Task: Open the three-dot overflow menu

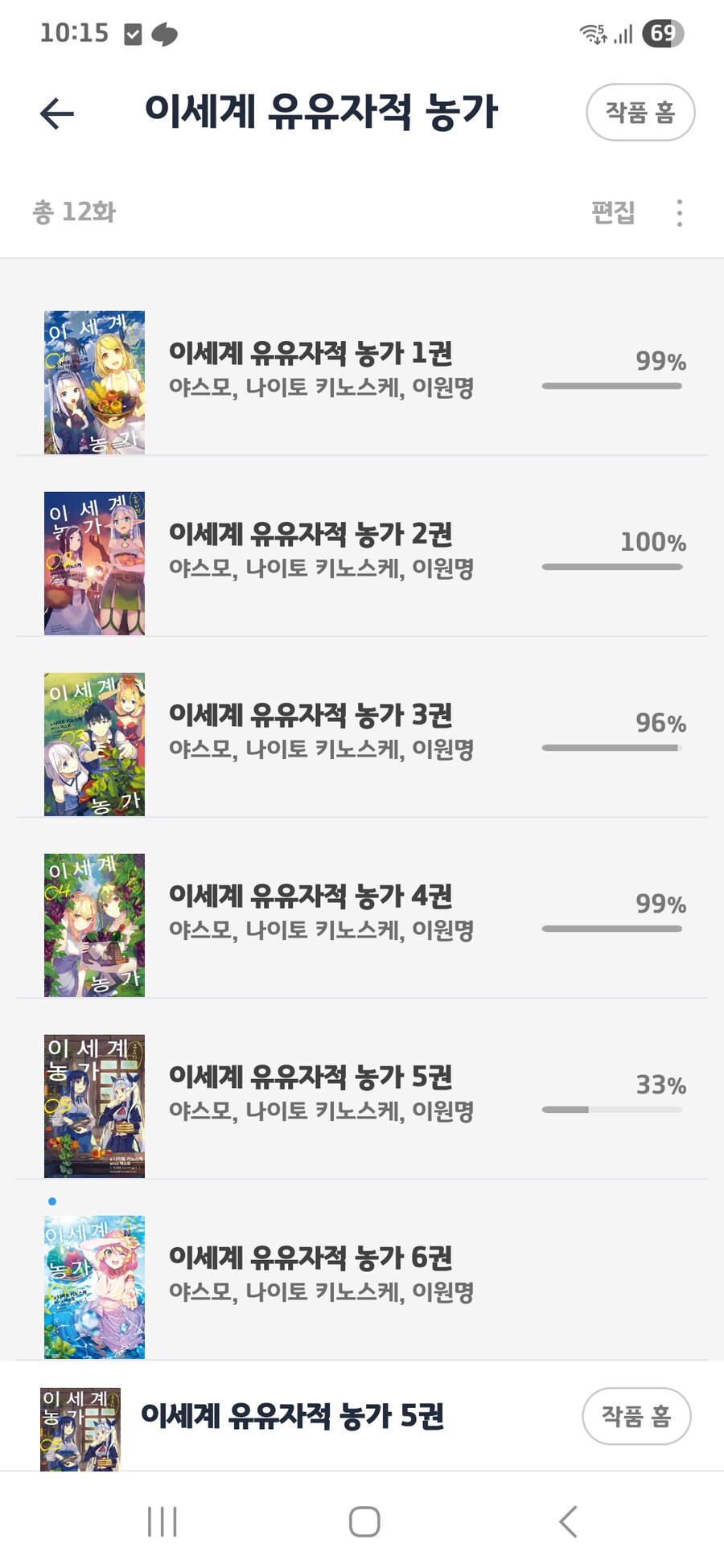Action: [678, 213]
